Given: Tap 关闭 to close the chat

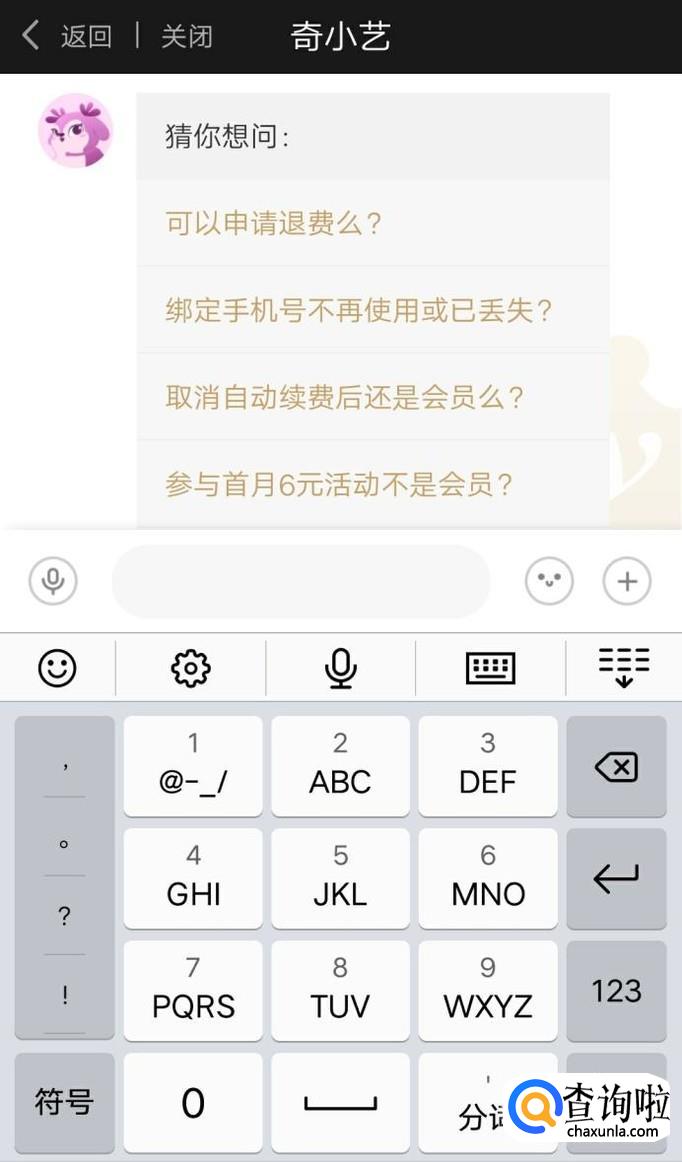Looking at the screenshot, I should point(187,37).
